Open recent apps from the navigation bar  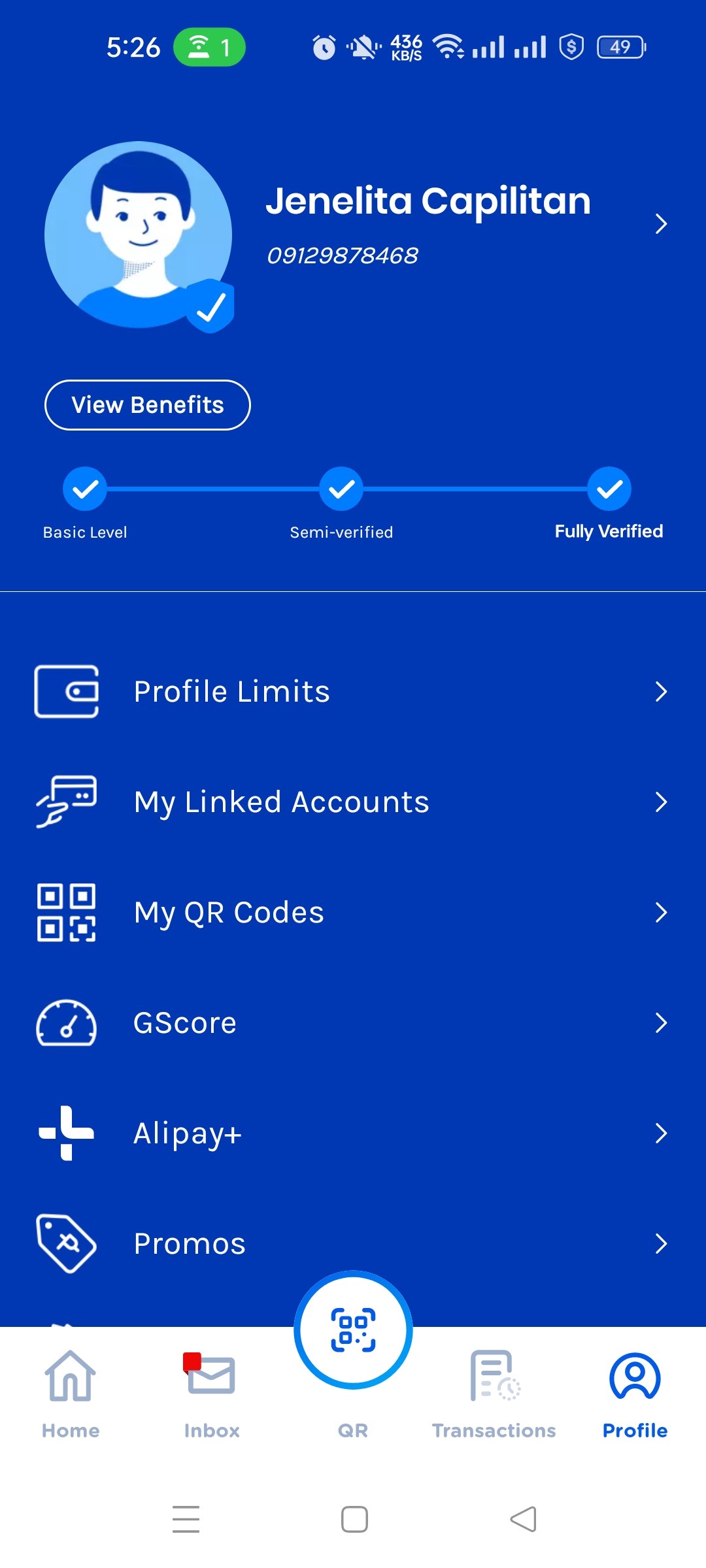pyautogui.click(x=186, y=1519)
